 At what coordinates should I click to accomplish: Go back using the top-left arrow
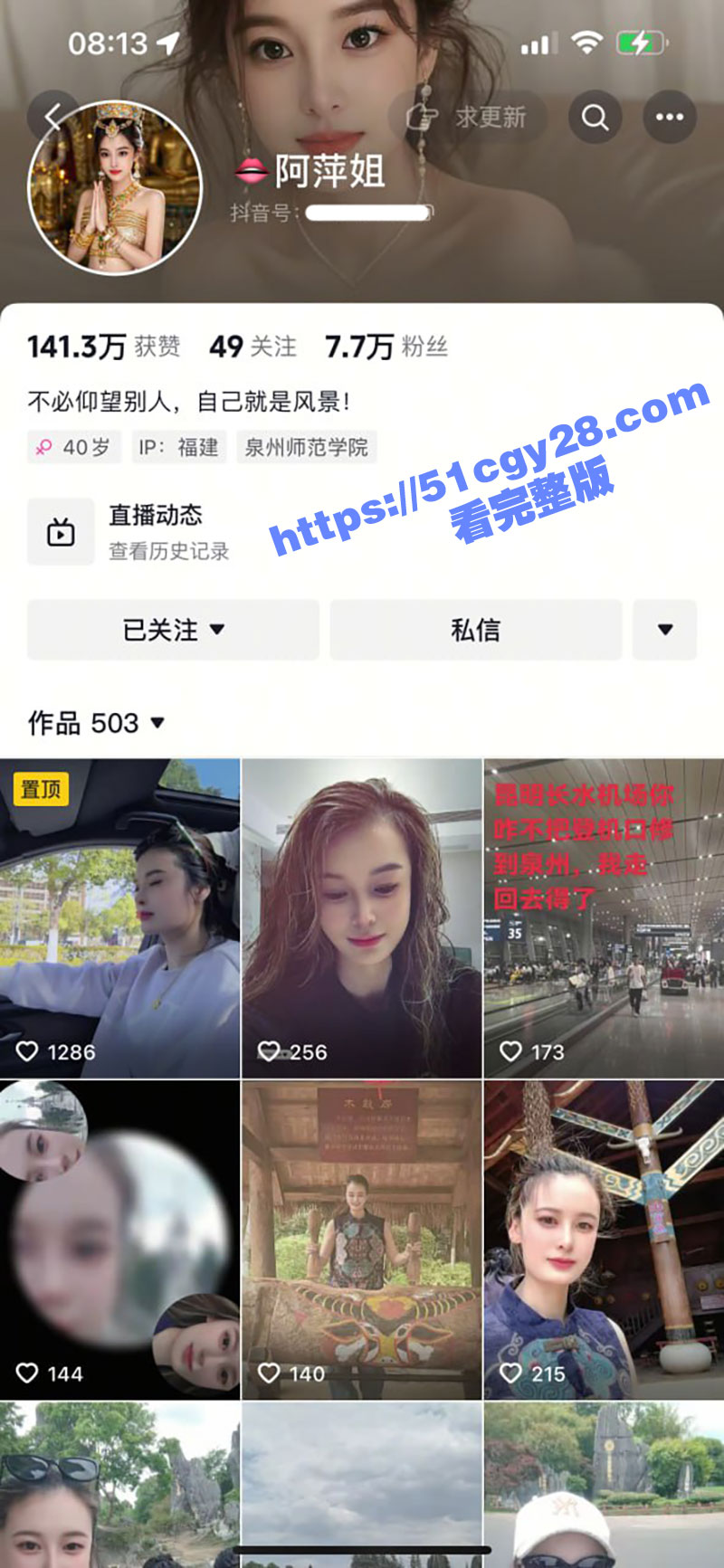click(52, 116)
